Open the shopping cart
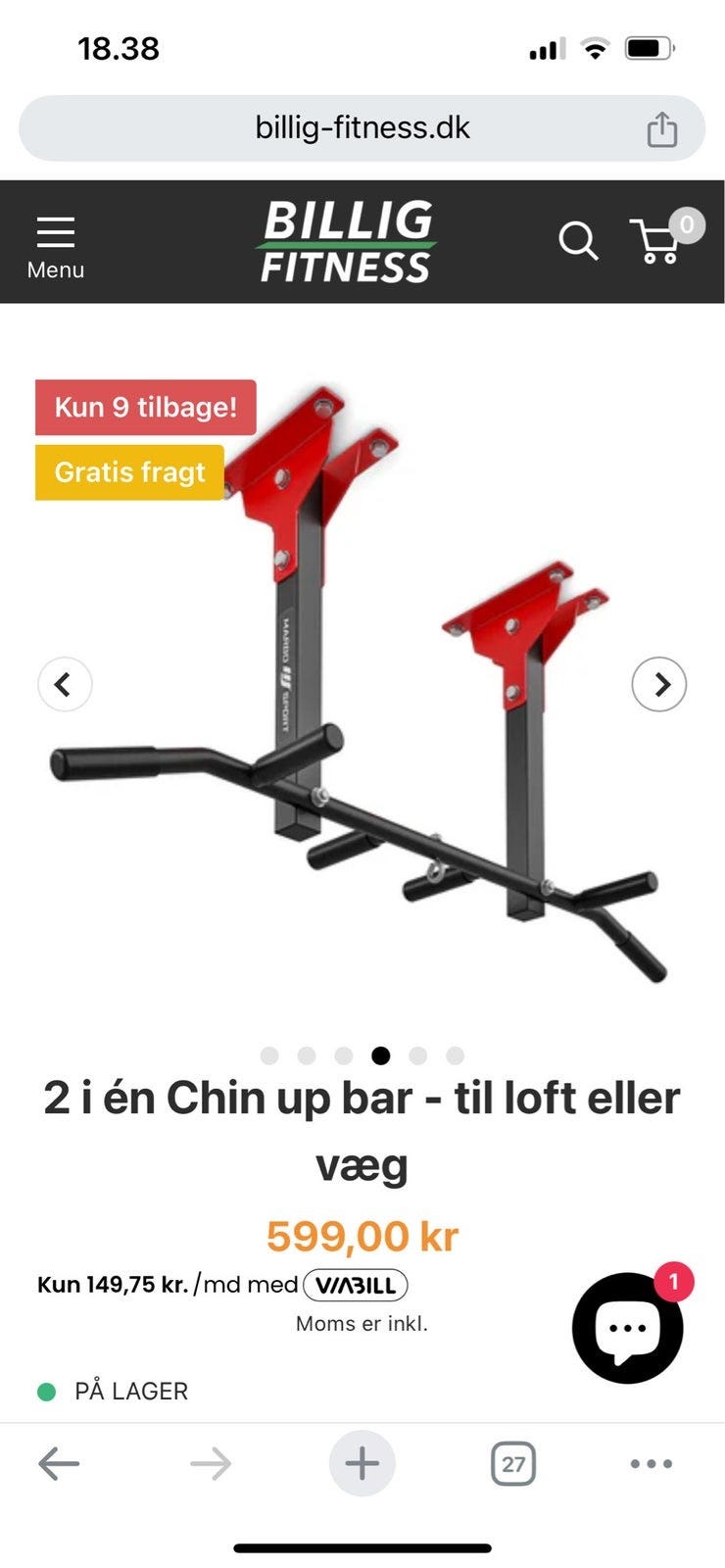Viewport: 725px width, 1568px height. tap(654, 240)
